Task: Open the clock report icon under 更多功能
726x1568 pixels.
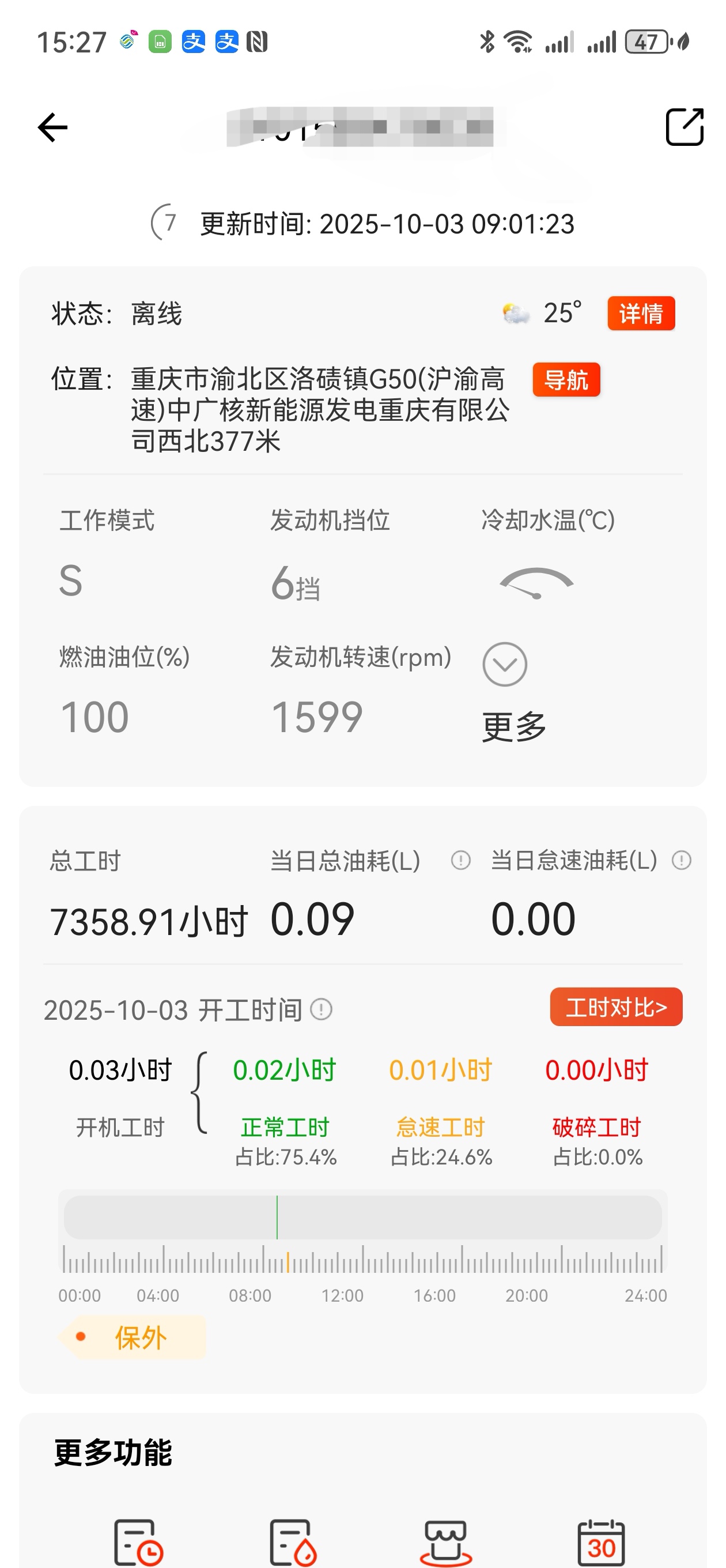Action: [138, 1542]
